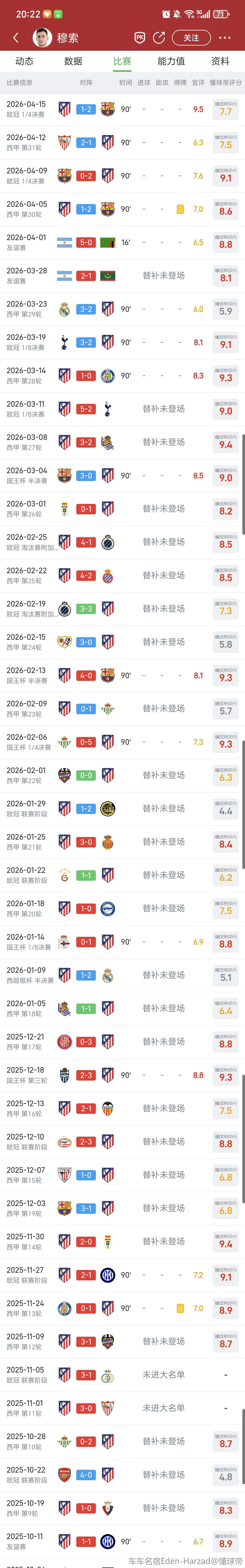This screenshot has width=245, height=1568.
Task: Switch to the 数据 tab
Action: click(73, 61)
